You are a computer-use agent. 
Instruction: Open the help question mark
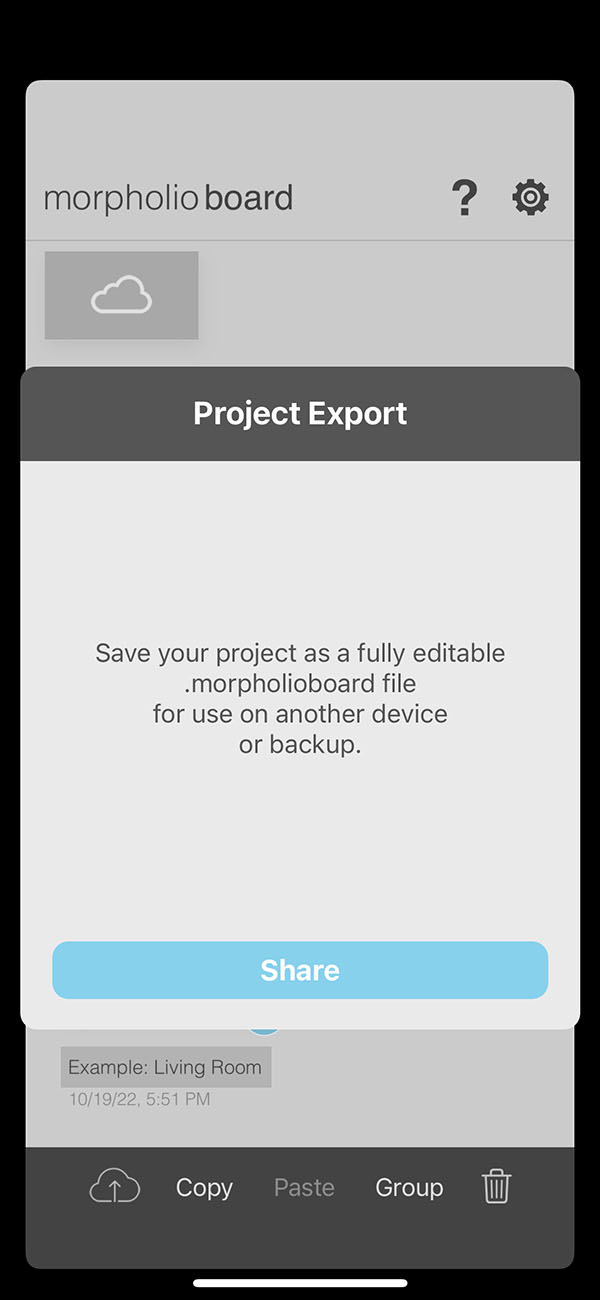click(x=464, y=198)
